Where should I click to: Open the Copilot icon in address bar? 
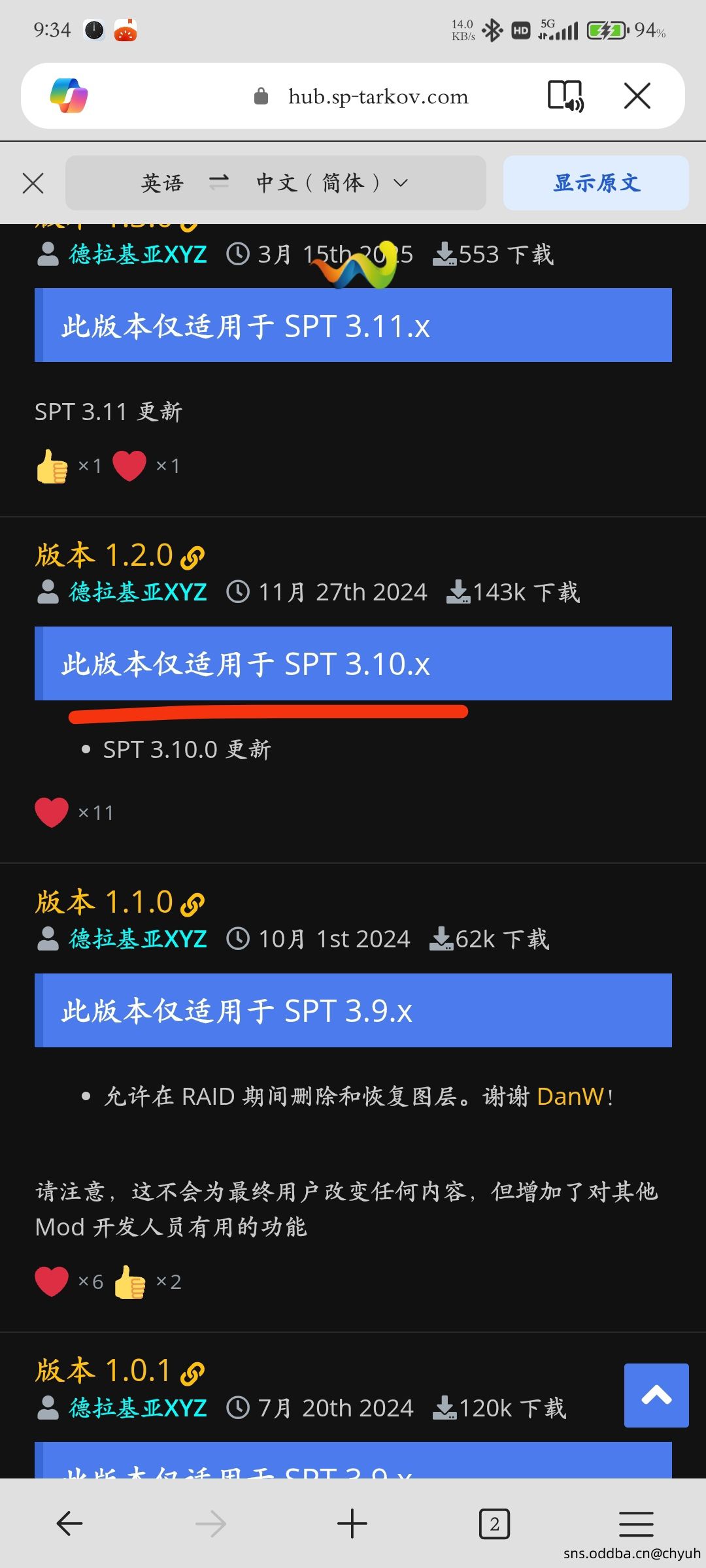coord(69,96)
